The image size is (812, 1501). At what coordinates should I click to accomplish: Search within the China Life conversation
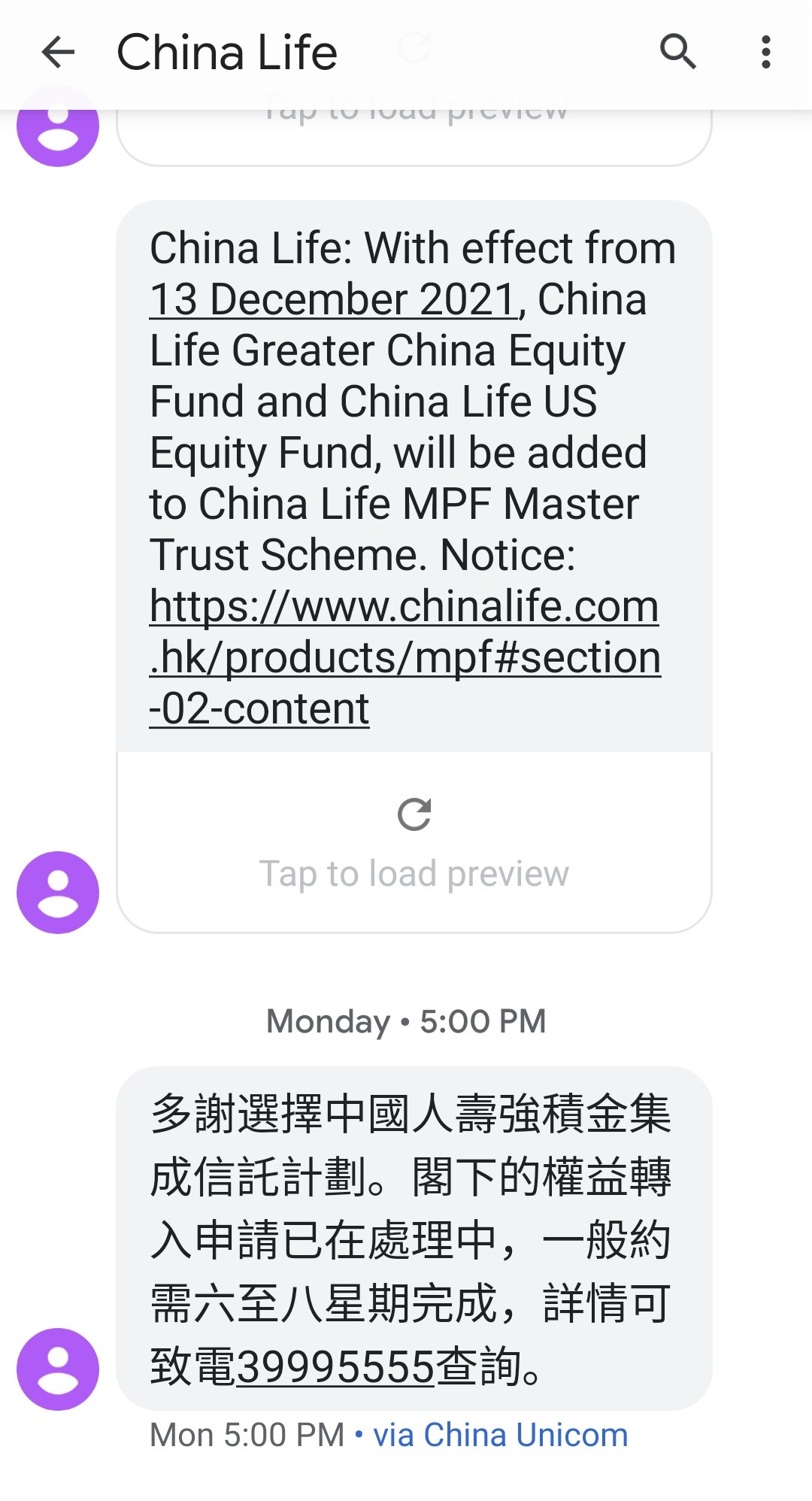pyautogui.click(x=677, y=52)
